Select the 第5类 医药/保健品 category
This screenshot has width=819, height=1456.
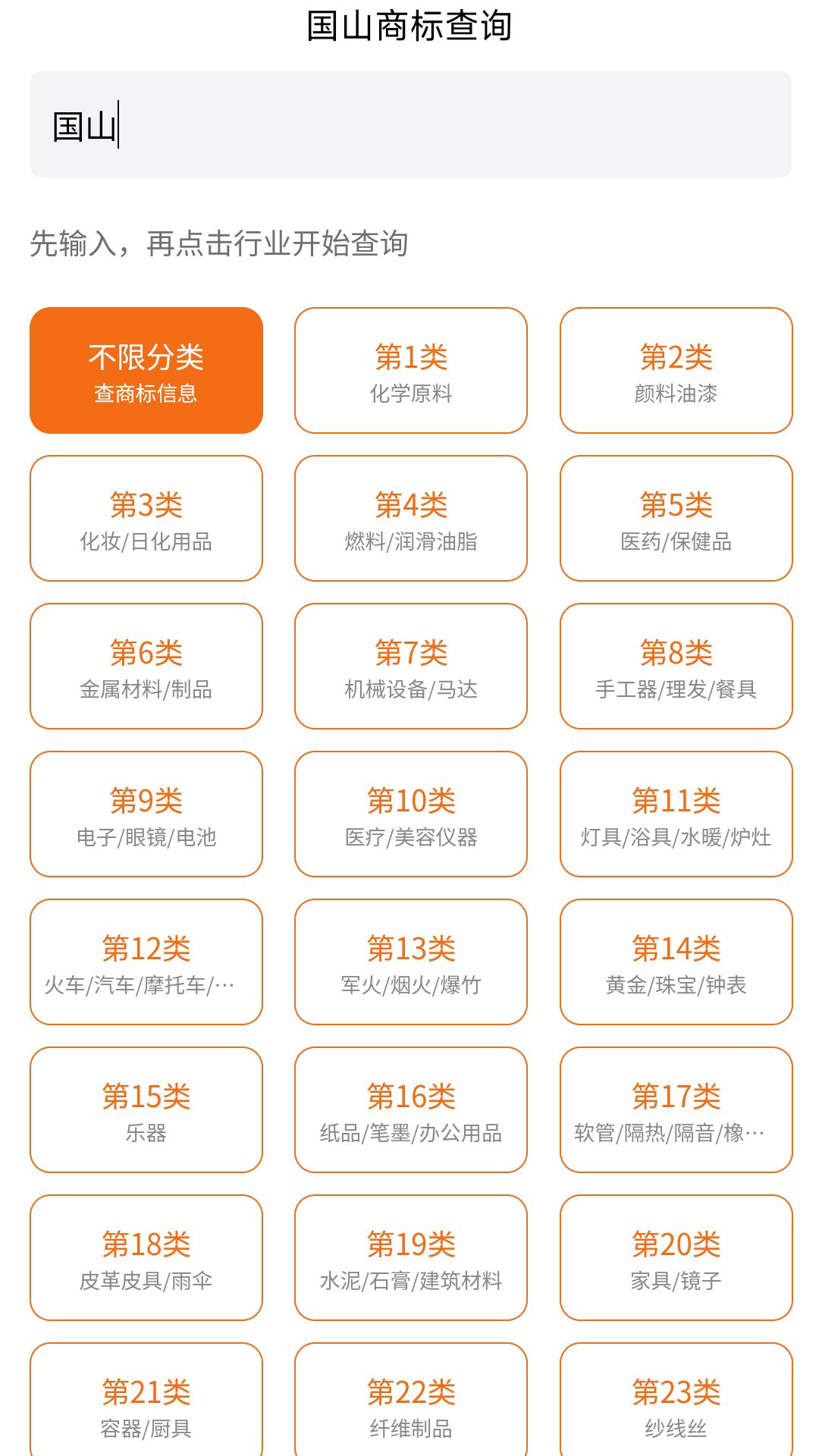pyautogui.click(x=675, y=518)
